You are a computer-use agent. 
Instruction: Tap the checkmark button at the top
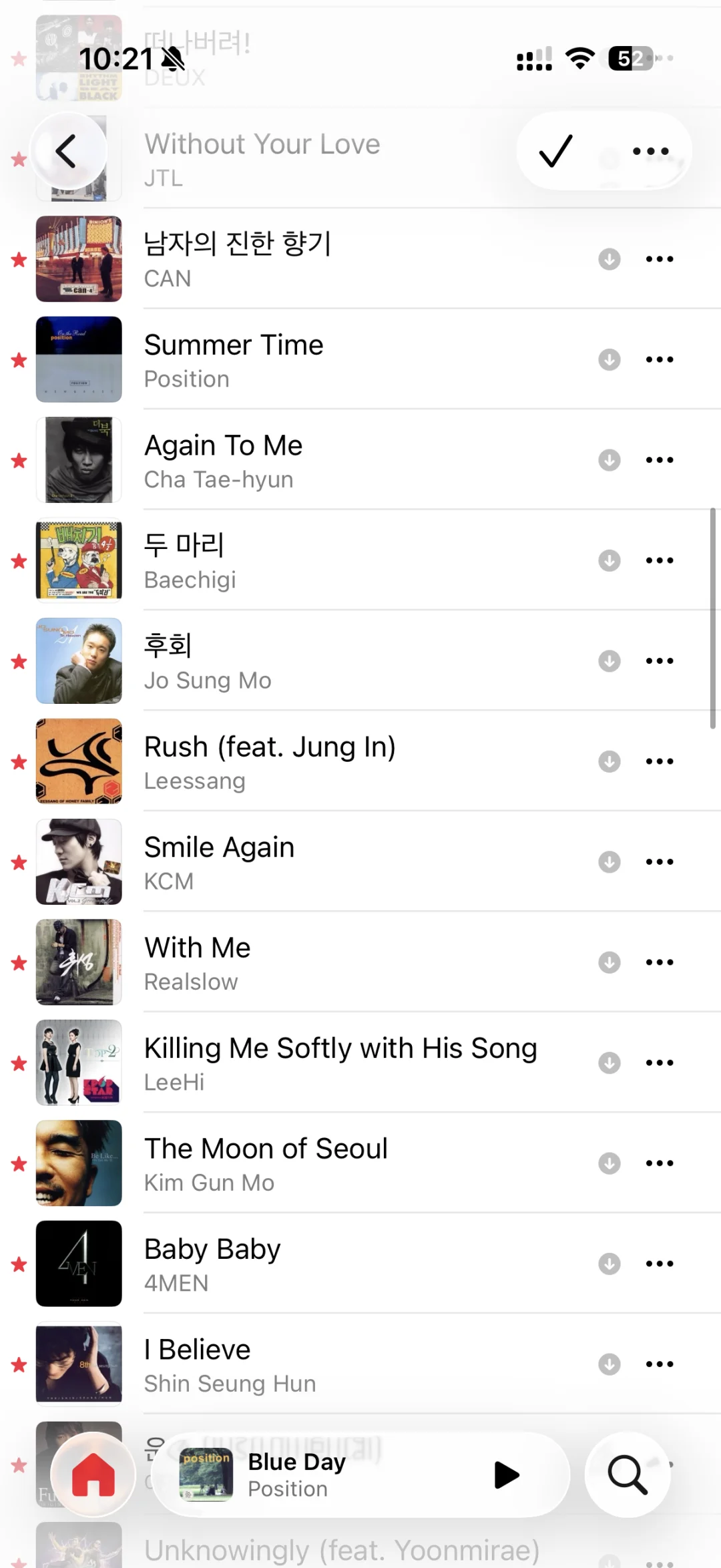[x=555, y=151]
